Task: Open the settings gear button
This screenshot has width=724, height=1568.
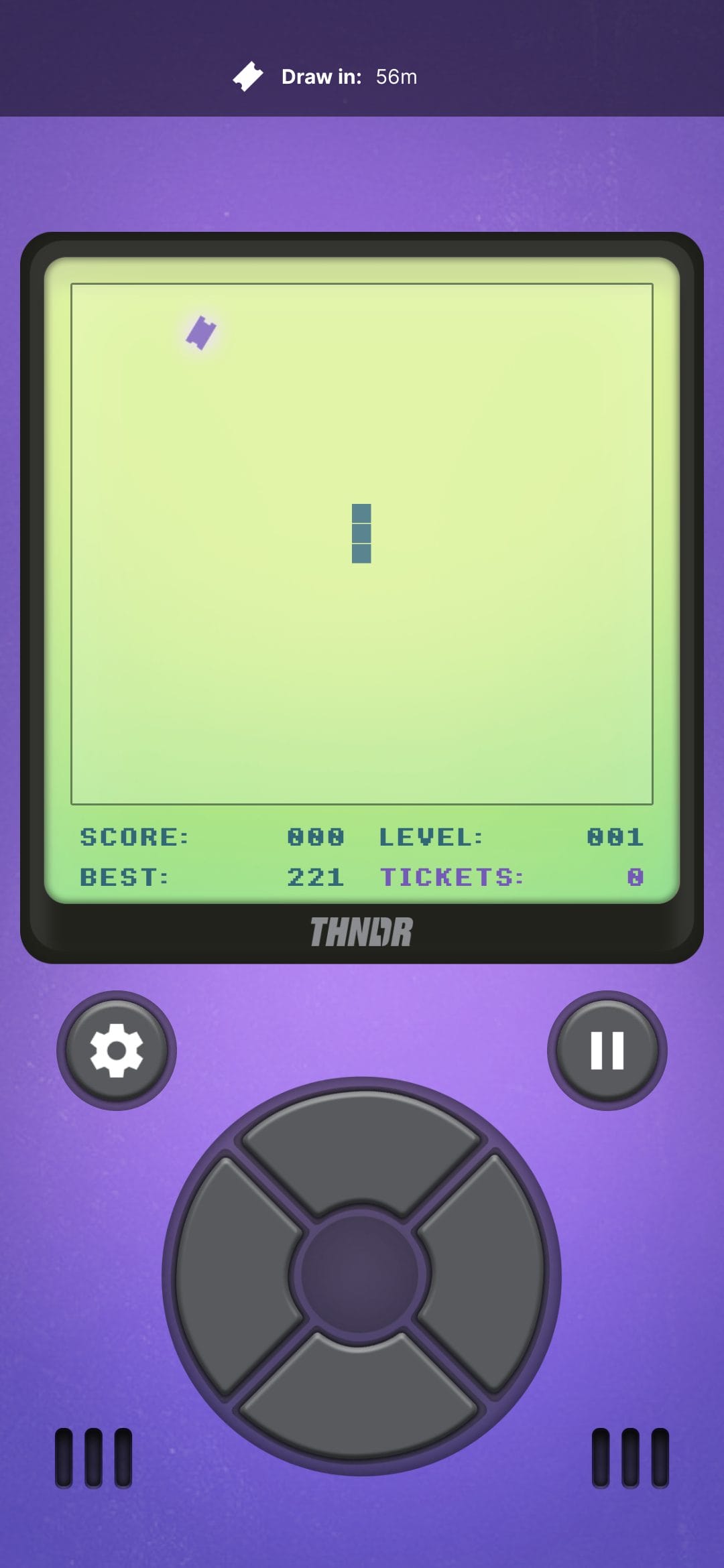Action: coord(116,1050)
